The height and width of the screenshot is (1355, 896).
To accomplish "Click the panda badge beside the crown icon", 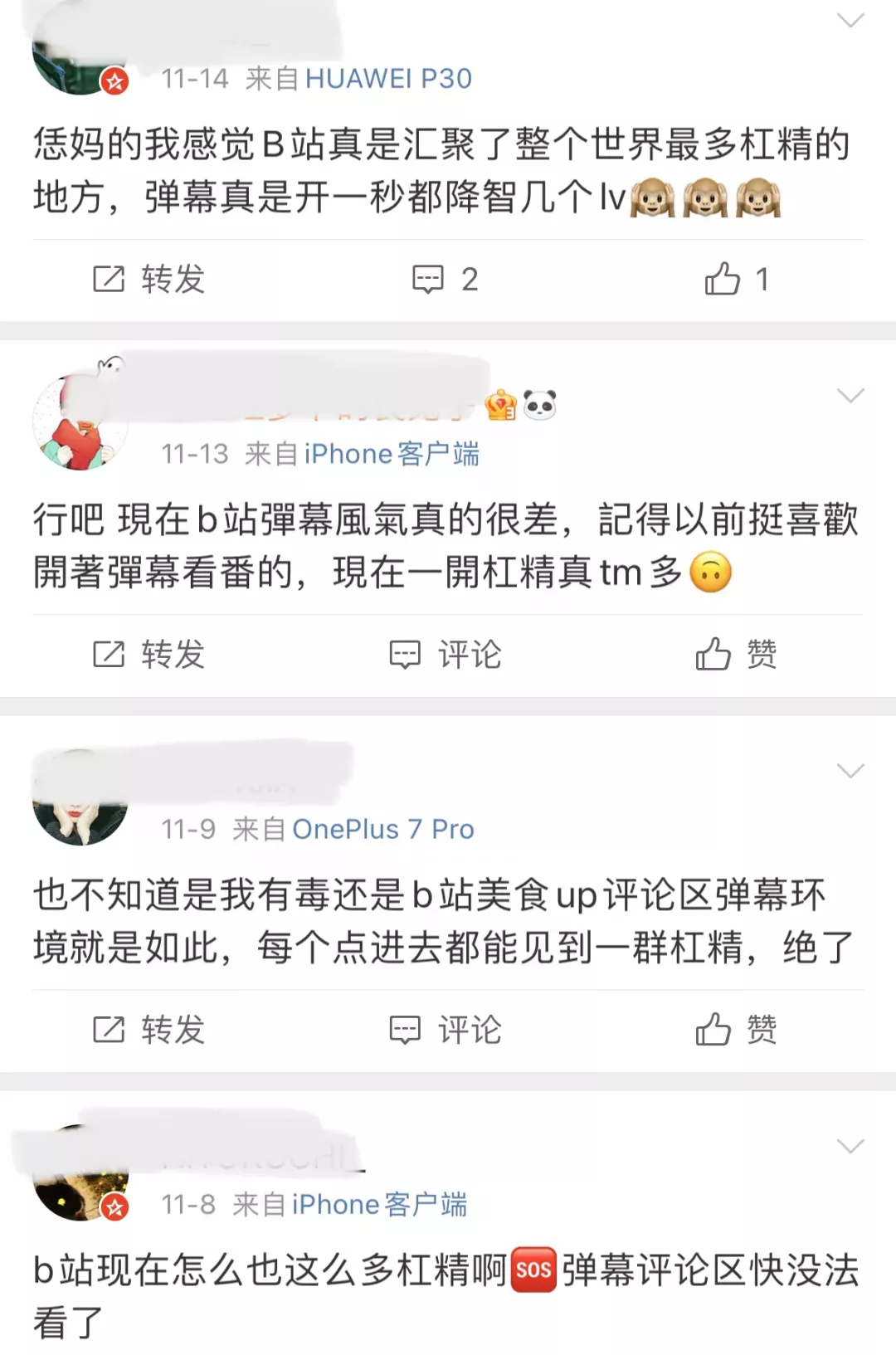I will pos(541,402).
